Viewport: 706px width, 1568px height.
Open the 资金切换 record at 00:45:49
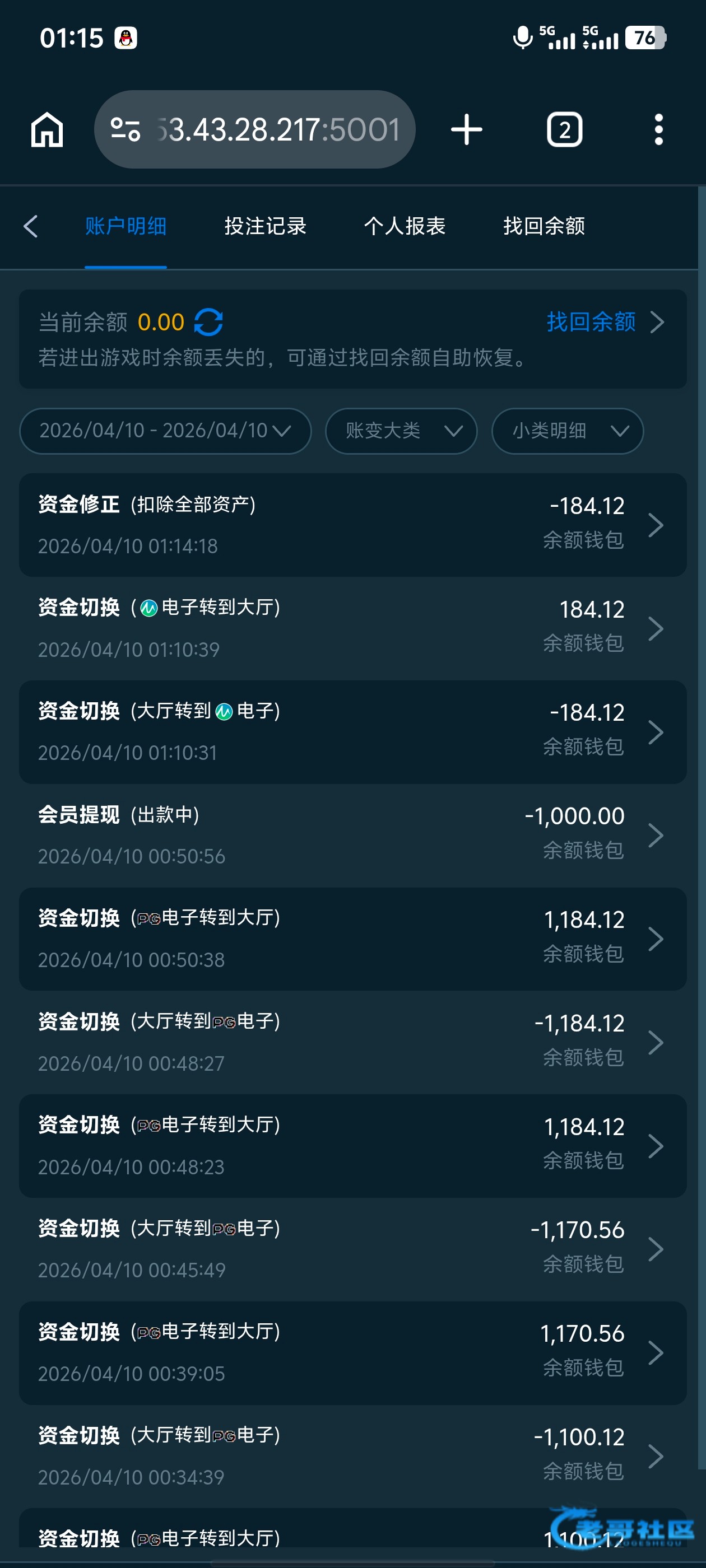(x=352, y=1249)
